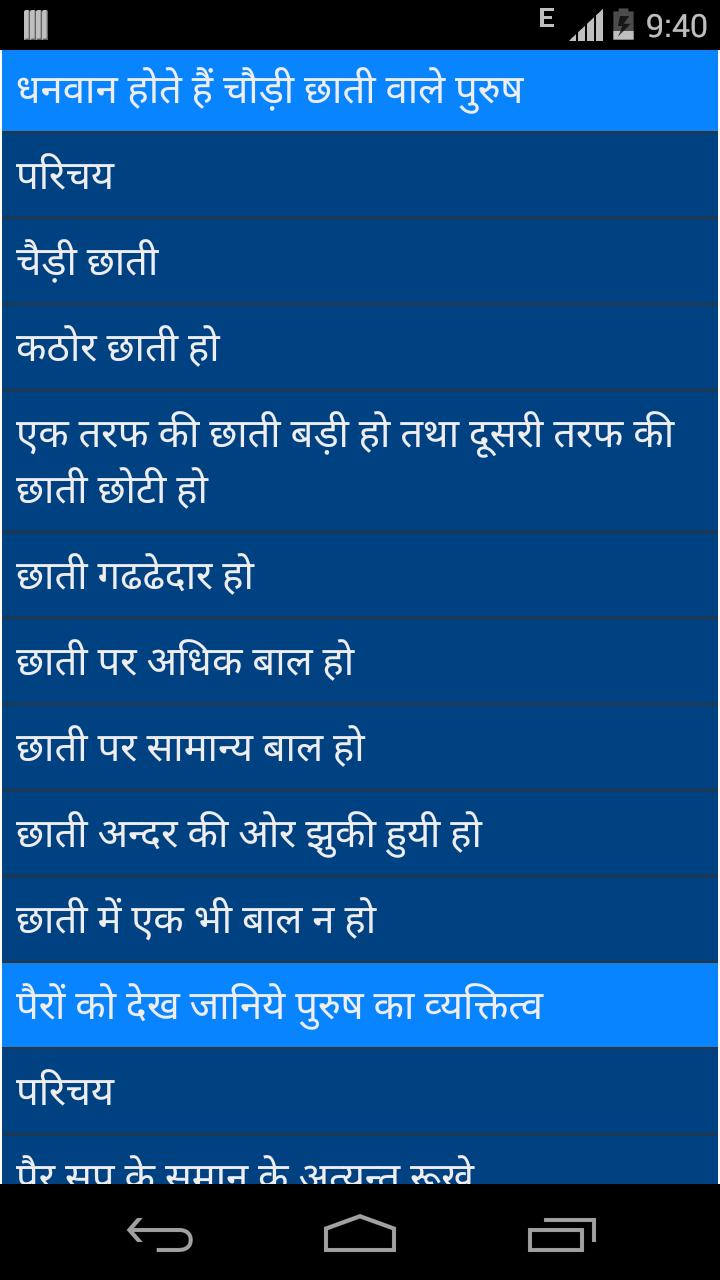Go to the home screen
Viewport: 720px width, 1280px height.
point(360,1234)
